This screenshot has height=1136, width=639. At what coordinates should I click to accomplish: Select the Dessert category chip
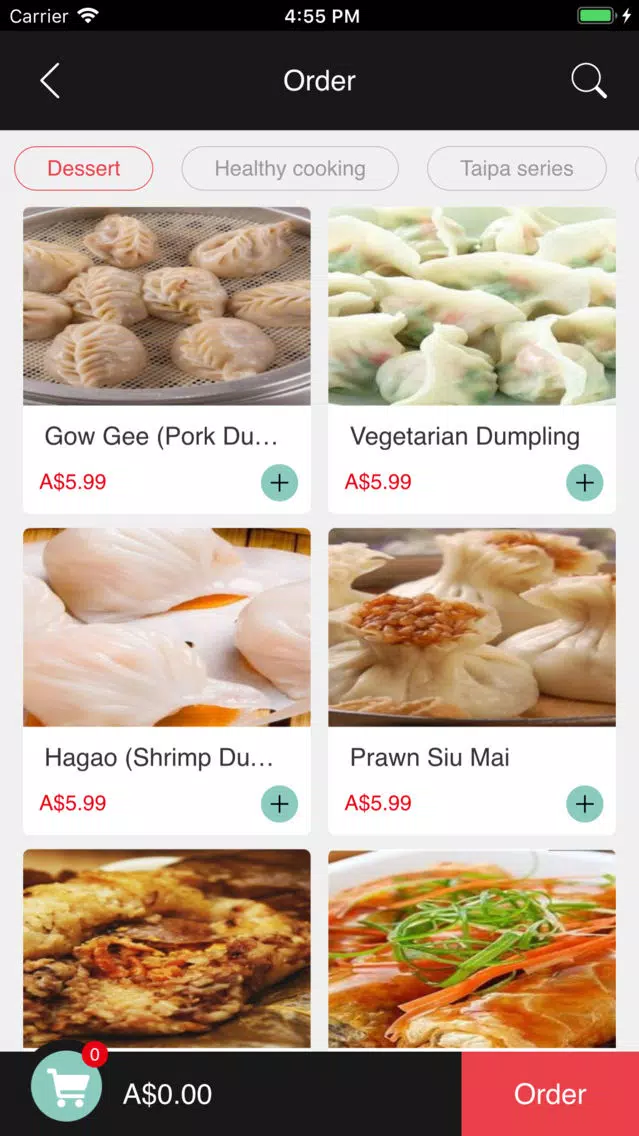coord(84,169)
